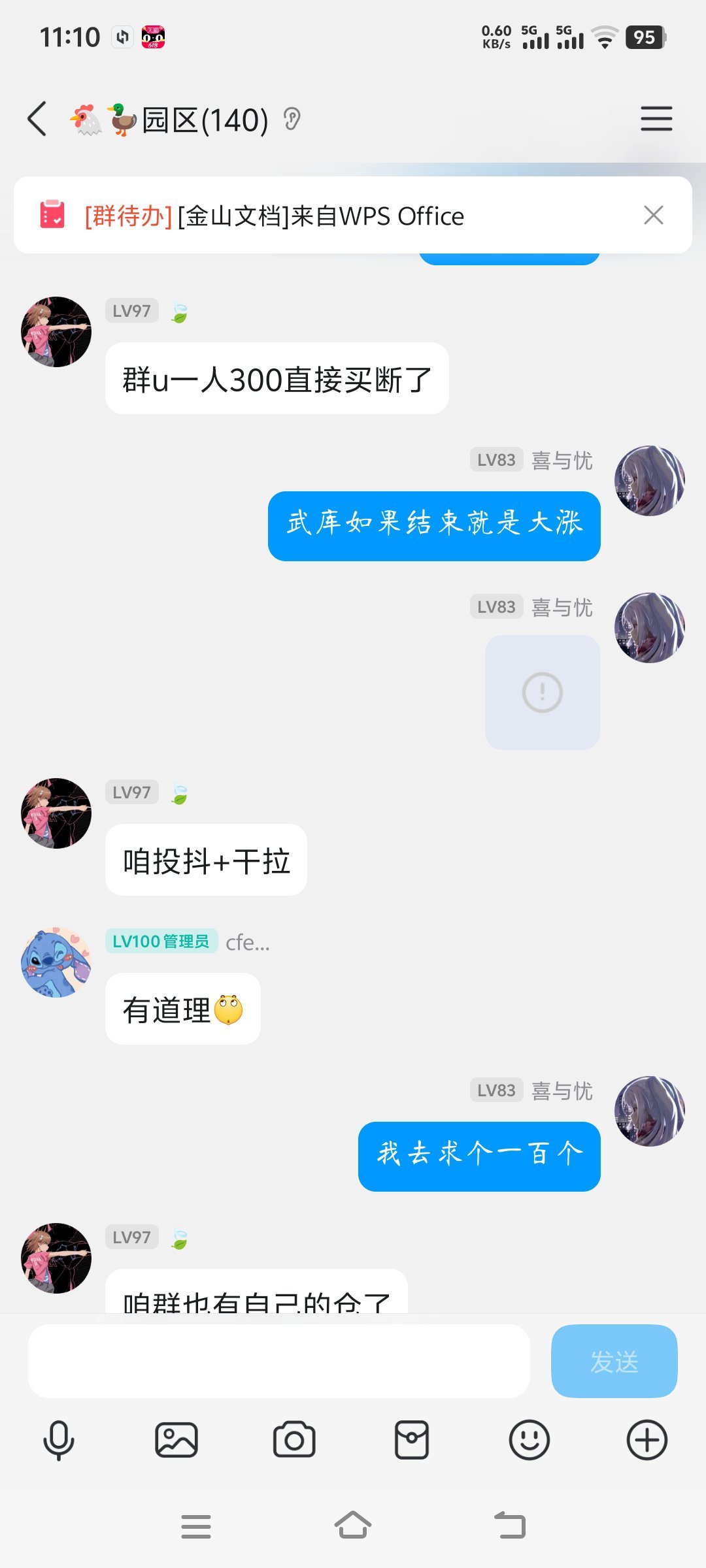Go back from the group chat

point(38,119)
